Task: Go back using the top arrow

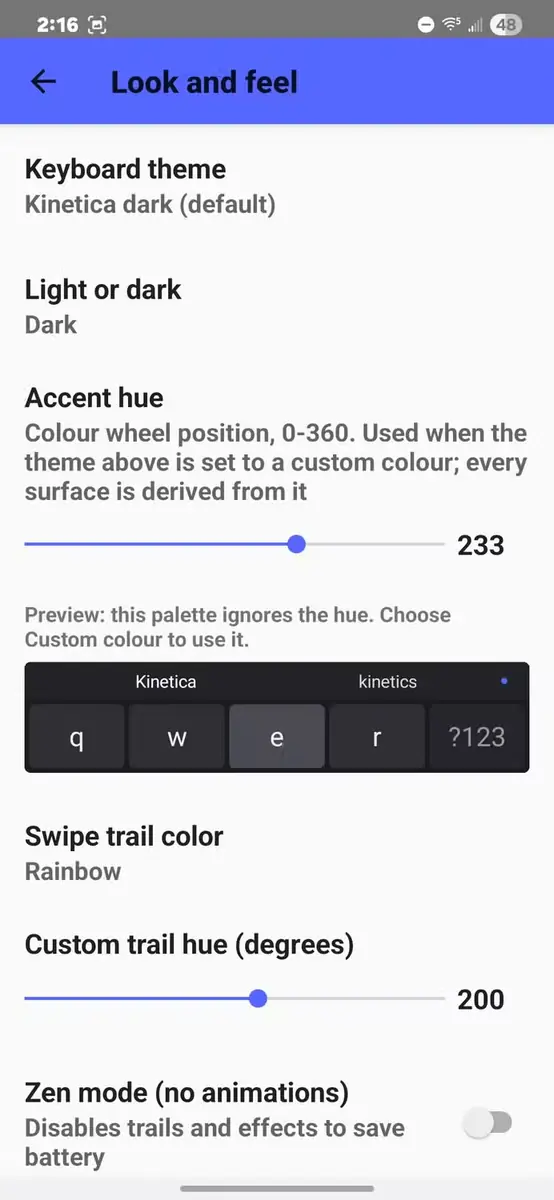Action: pyautogui.click(x=43, y=82)
